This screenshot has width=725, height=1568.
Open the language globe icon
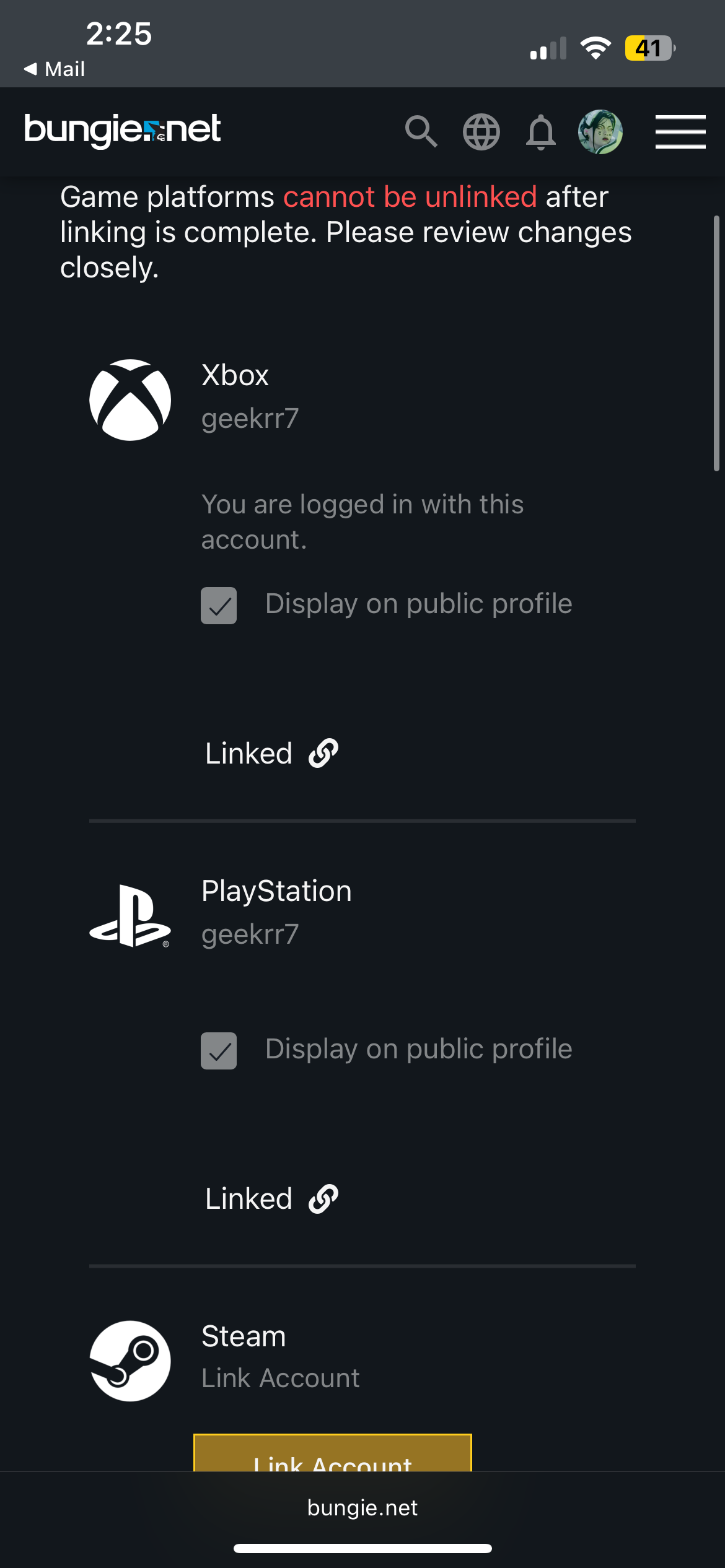point(481,132)
